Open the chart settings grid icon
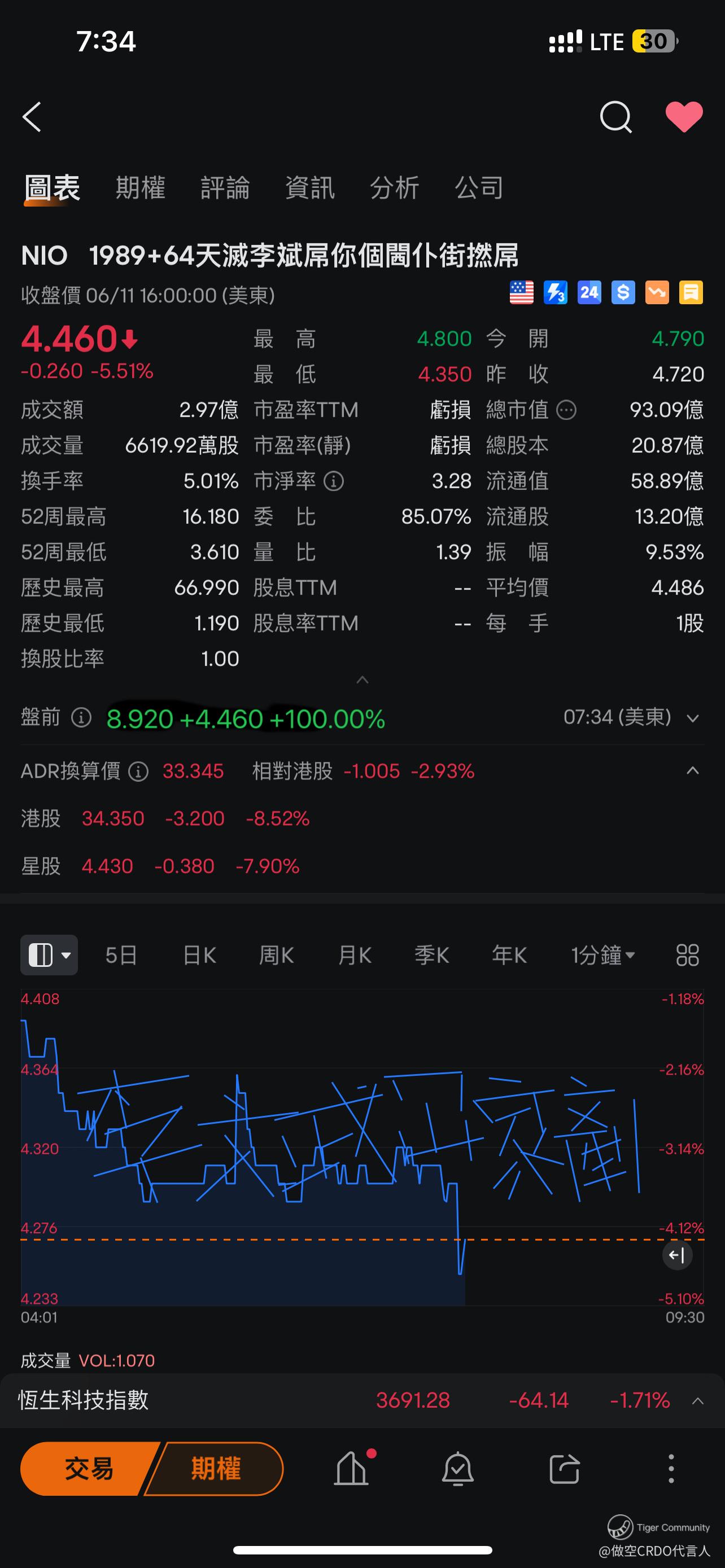 pos(687,955)
